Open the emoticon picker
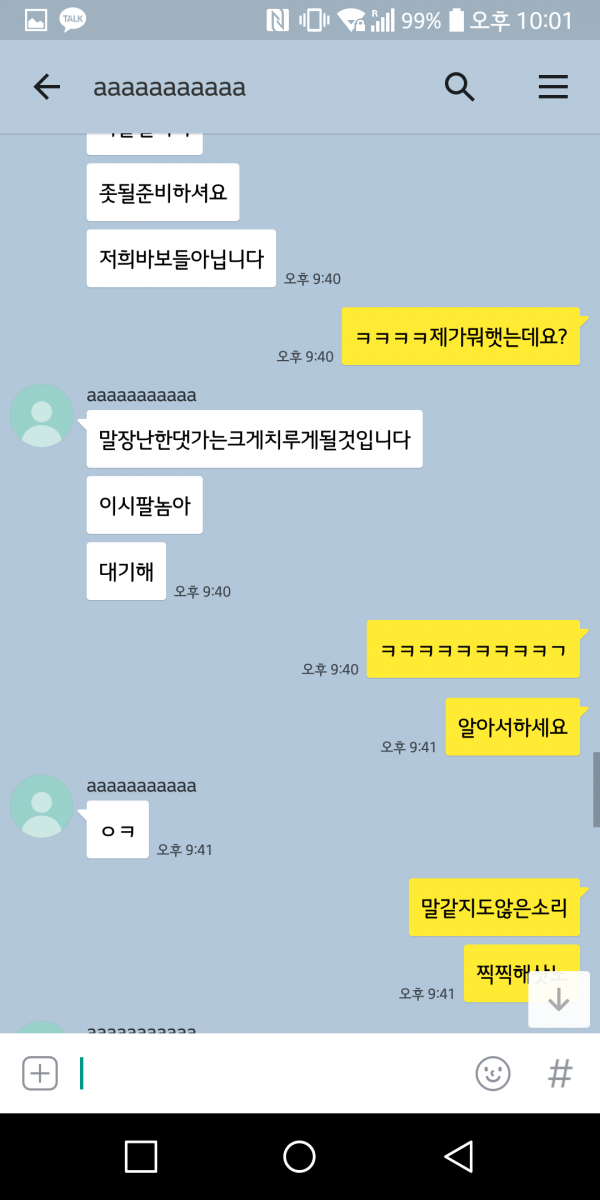The width and height of the screenshot is (600, 1200). 492,1074
